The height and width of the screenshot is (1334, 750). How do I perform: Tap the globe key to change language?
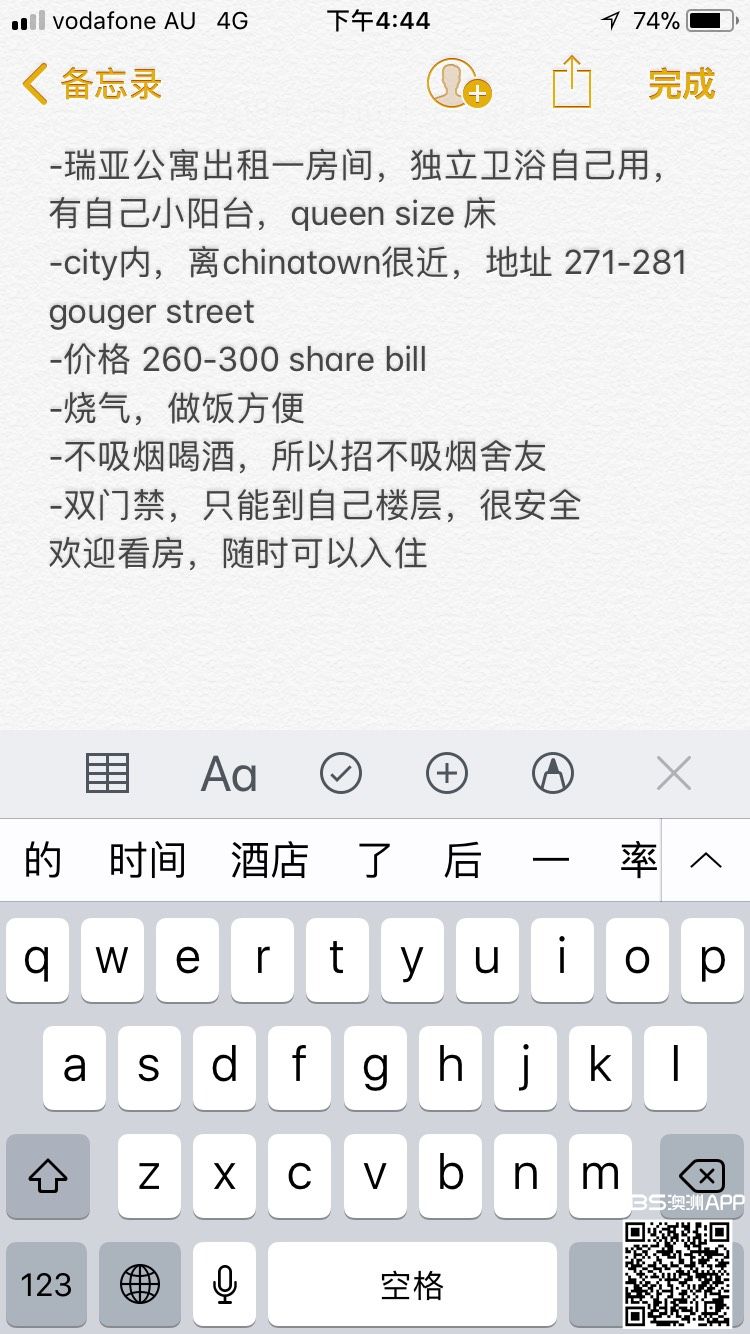(x=140, y=1284)
